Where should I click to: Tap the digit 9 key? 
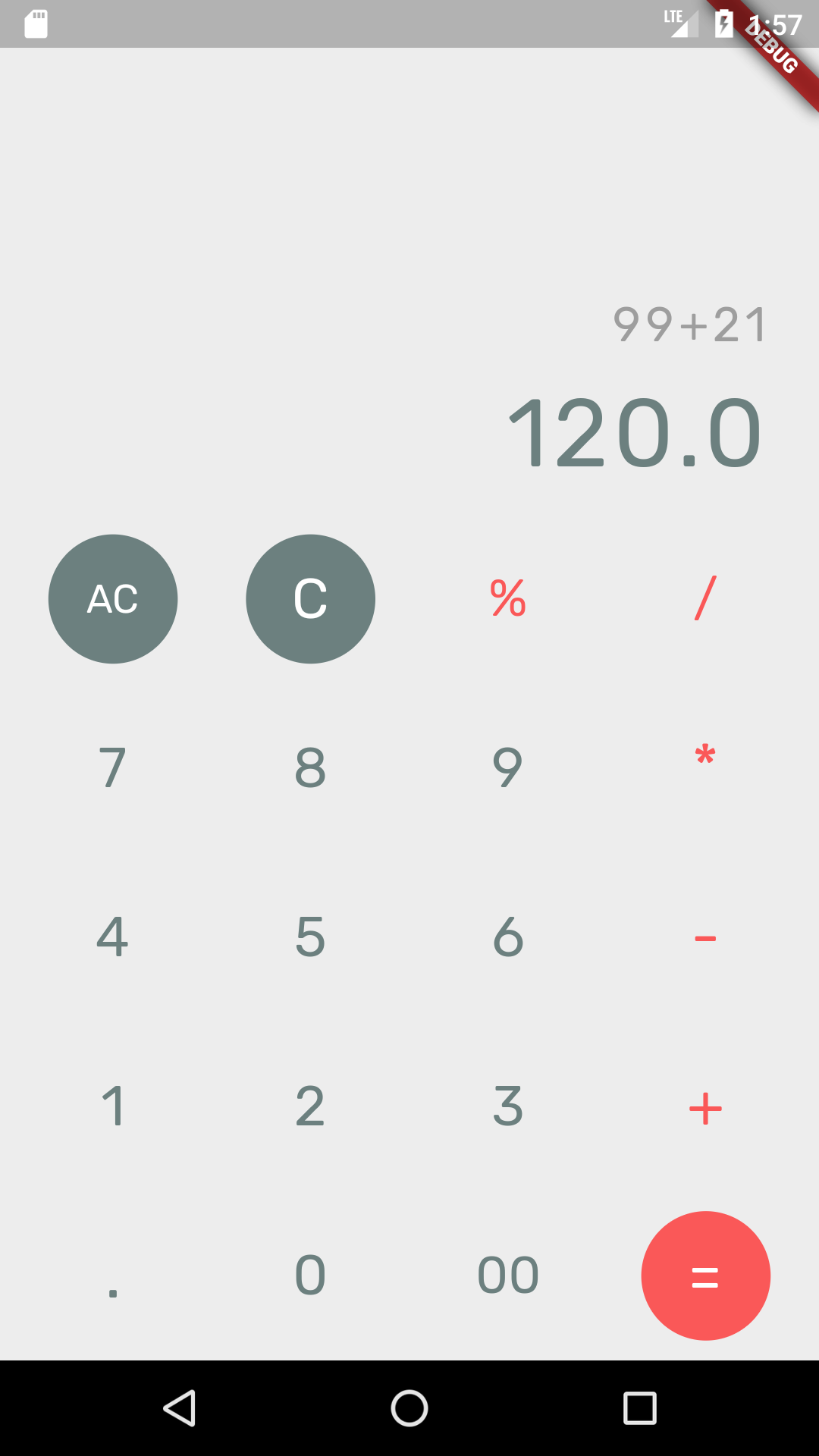[x=508, y=767]
